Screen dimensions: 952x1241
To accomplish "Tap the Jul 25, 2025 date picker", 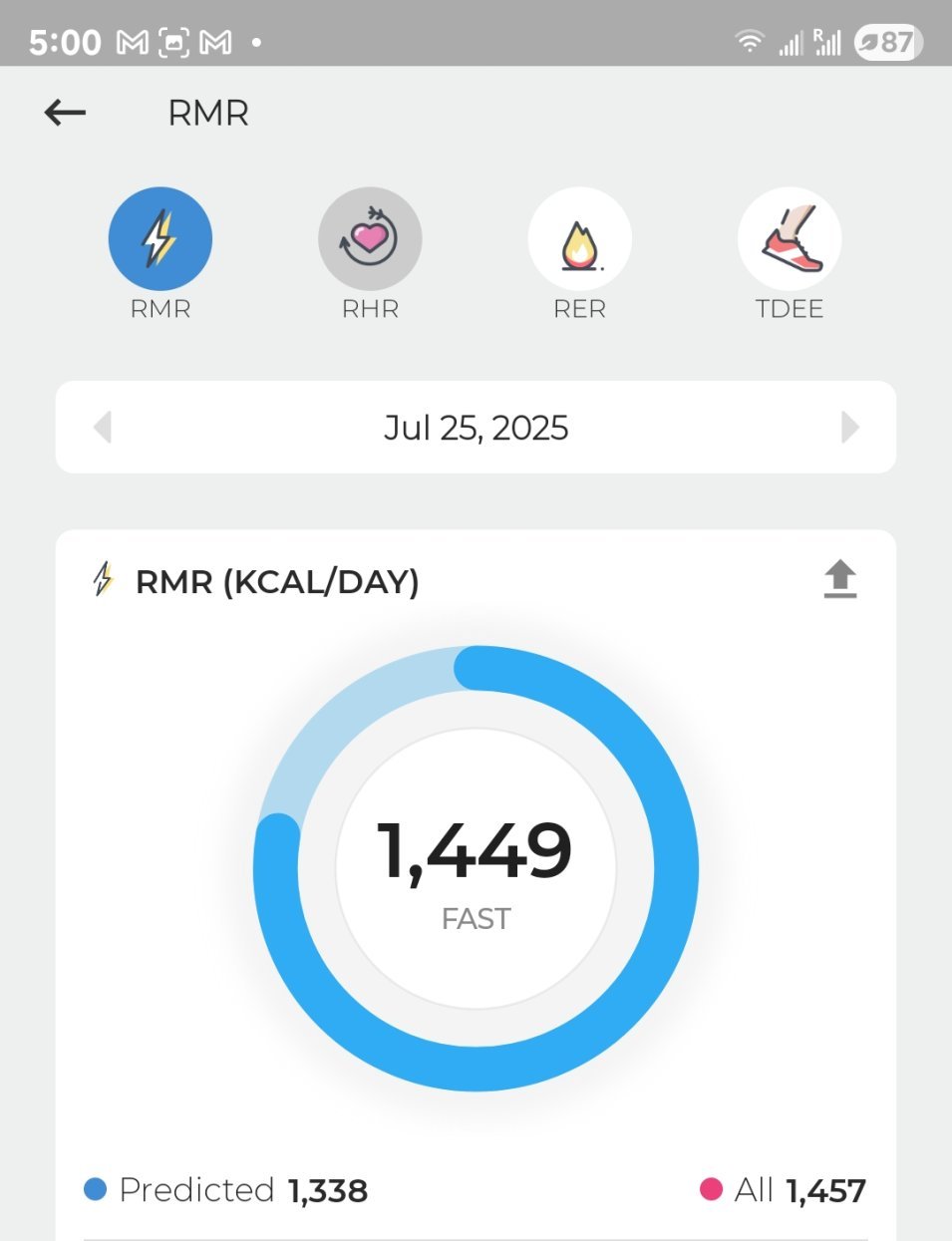I will pyautogui.click(x=476, y=428).
